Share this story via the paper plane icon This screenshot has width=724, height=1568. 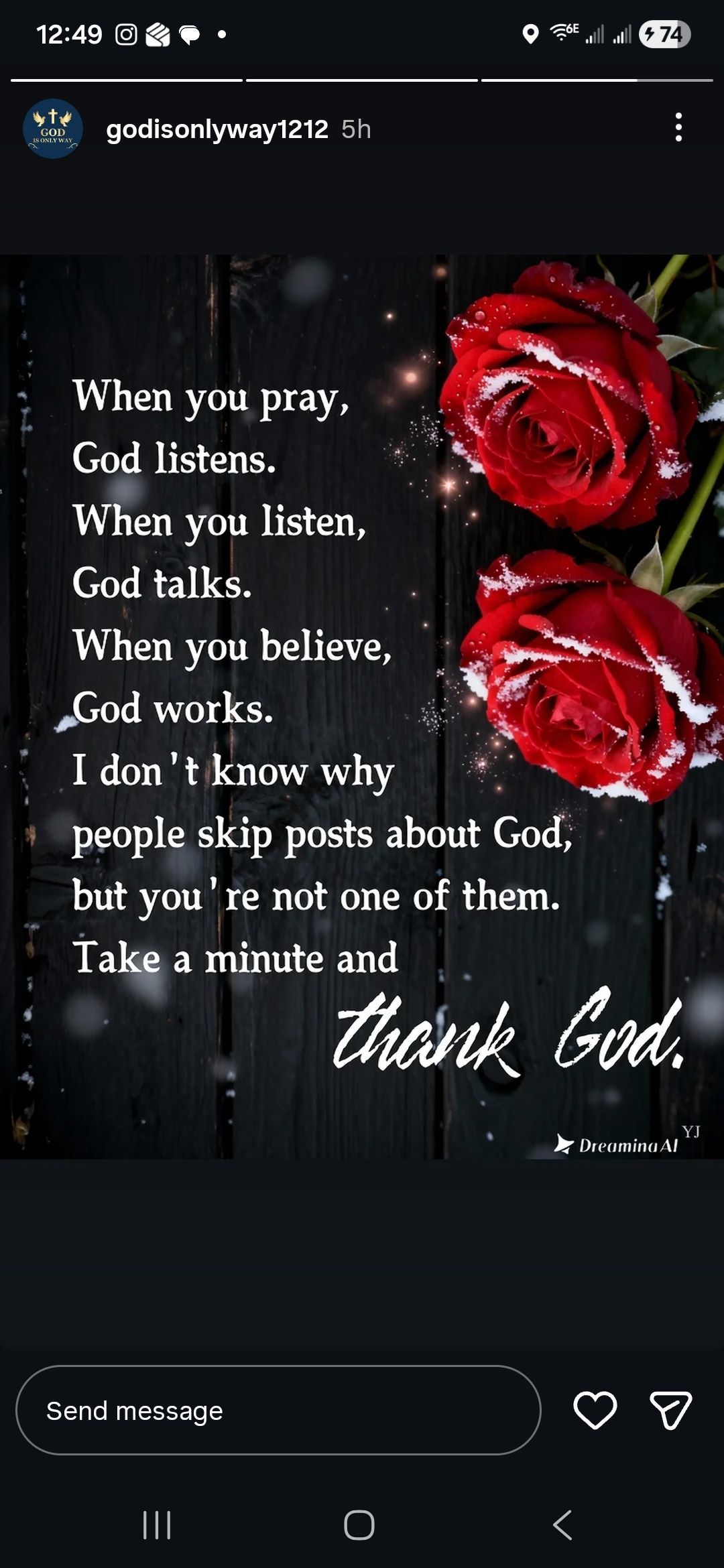click(670, 1410)
